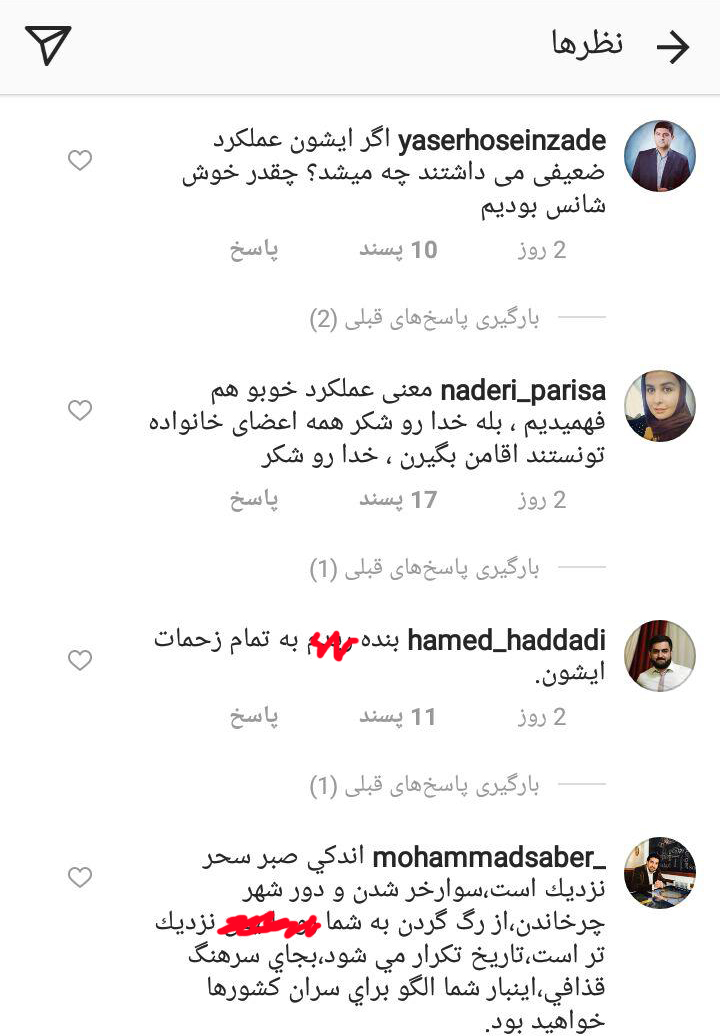Like hamed_haddadi's comment
720x1036 pixels.
tap(80, 660)
